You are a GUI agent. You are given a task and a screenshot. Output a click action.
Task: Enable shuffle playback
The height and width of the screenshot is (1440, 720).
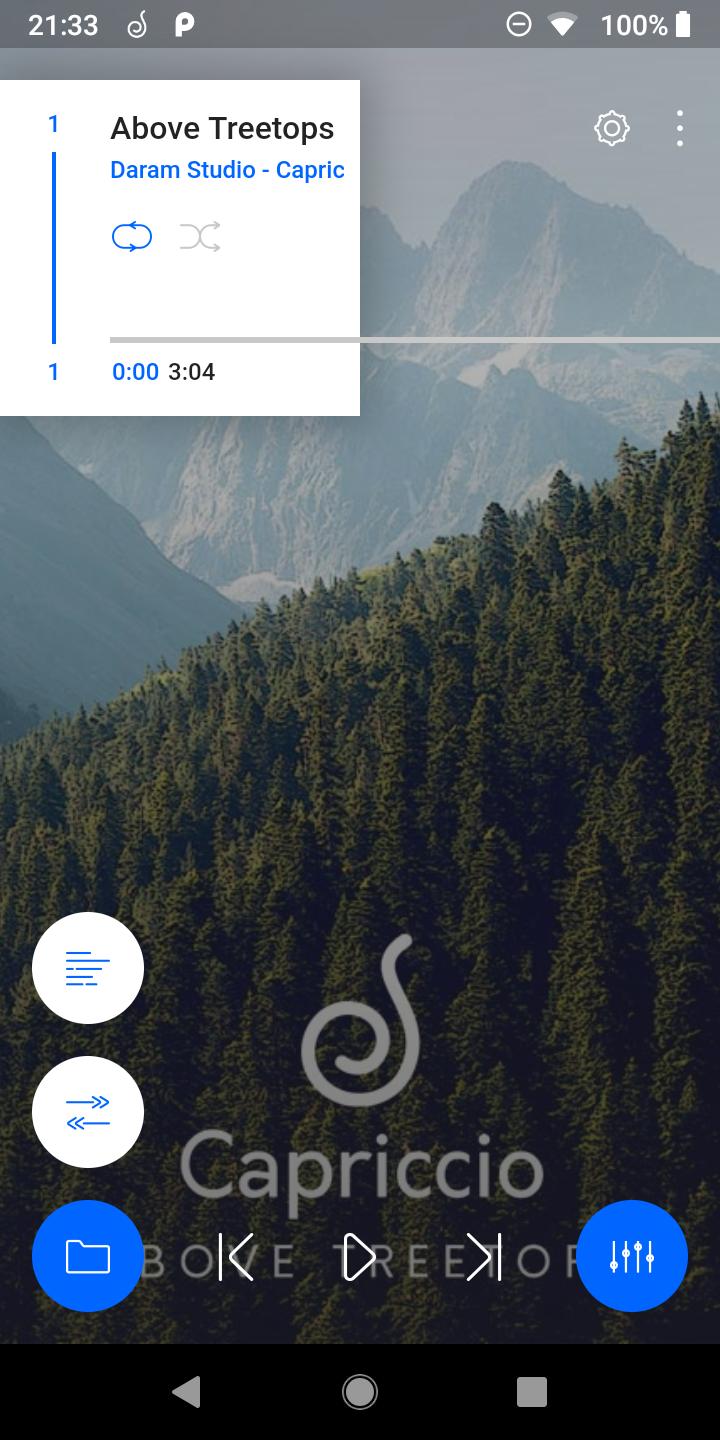[x=200, y=237]
